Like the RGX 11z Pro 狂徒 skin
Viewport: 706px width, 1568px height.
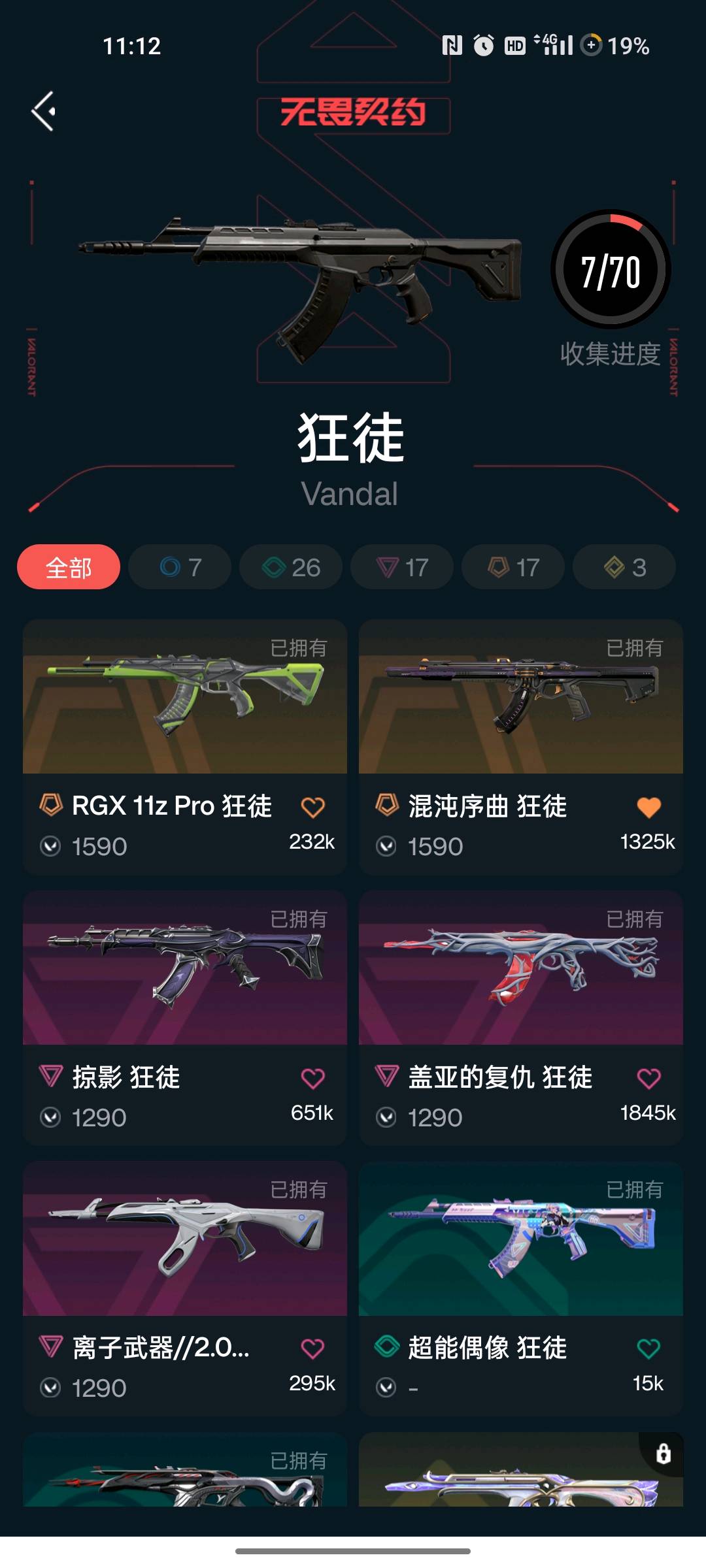coord(312,808)
